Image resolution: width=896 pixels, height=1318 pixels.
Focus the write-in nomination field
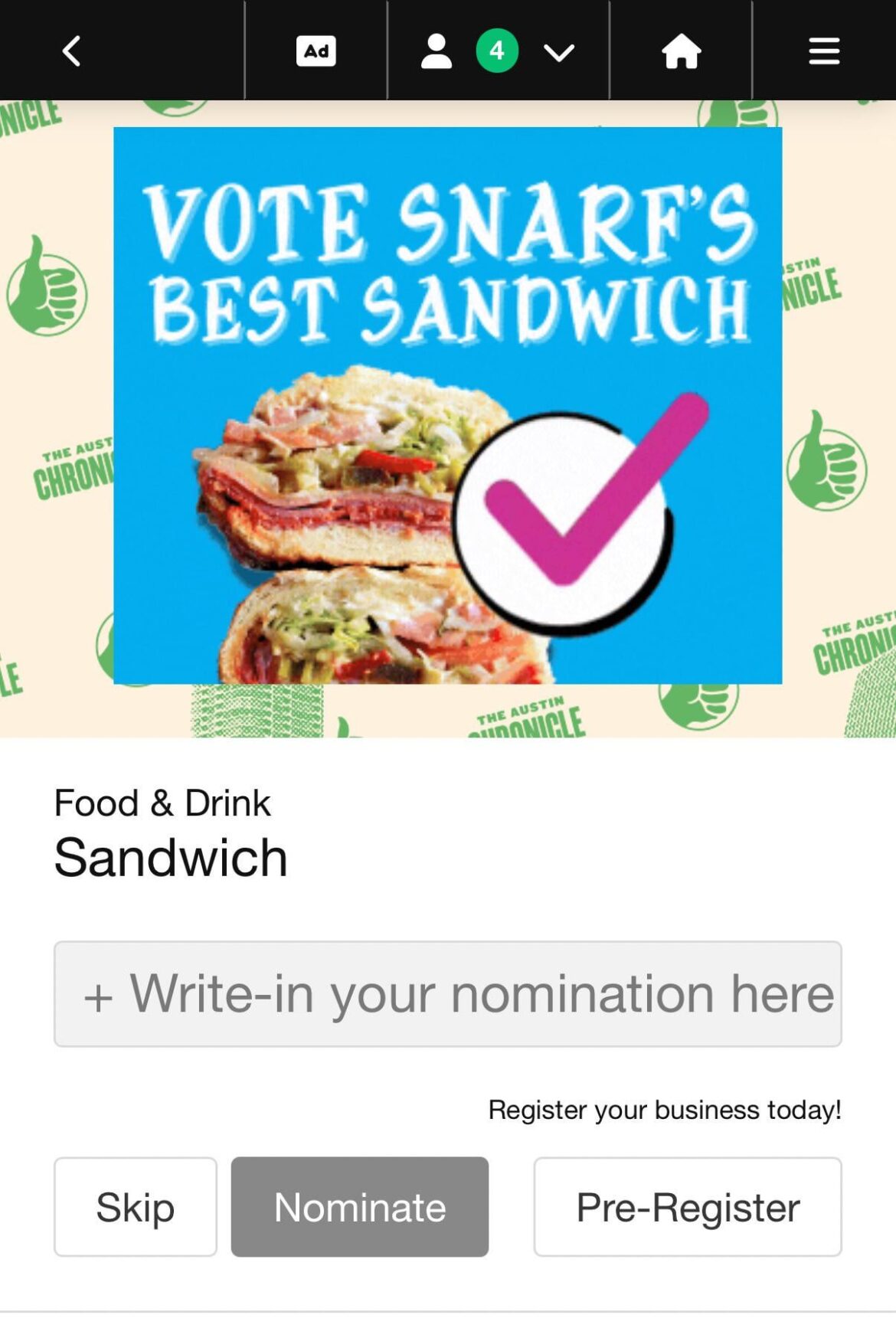447,993
